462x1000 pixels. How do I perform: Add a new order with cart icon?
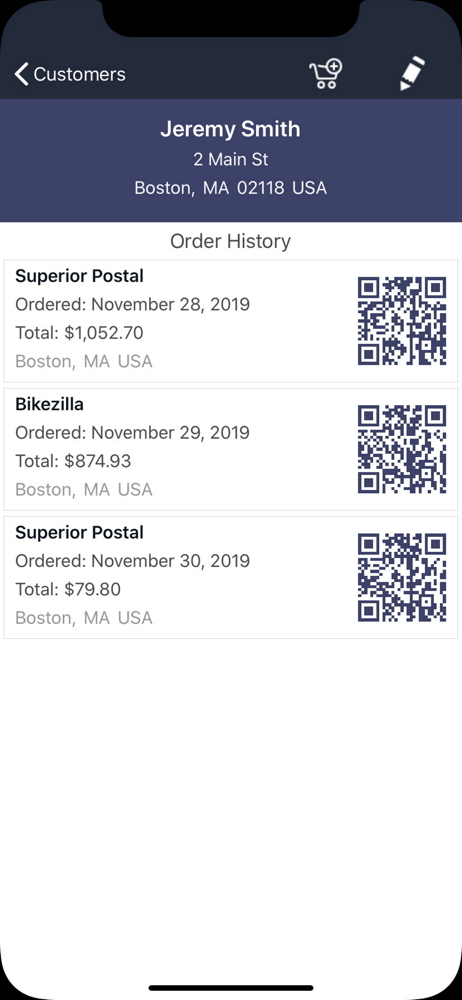click(326, 74)
